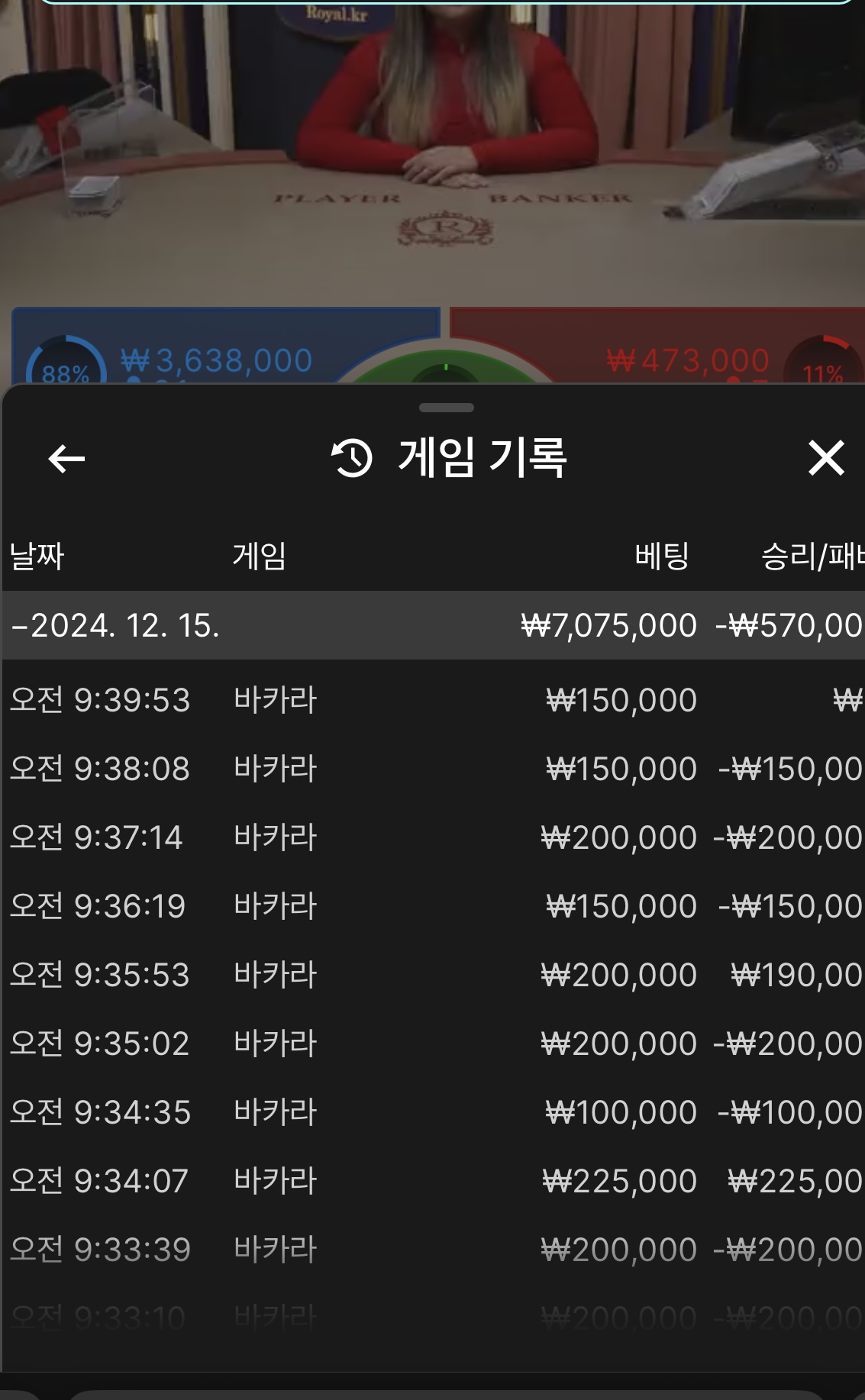
Task: View the 오전 9:35:02 baccarat entry
Action: click(432, 1044)
